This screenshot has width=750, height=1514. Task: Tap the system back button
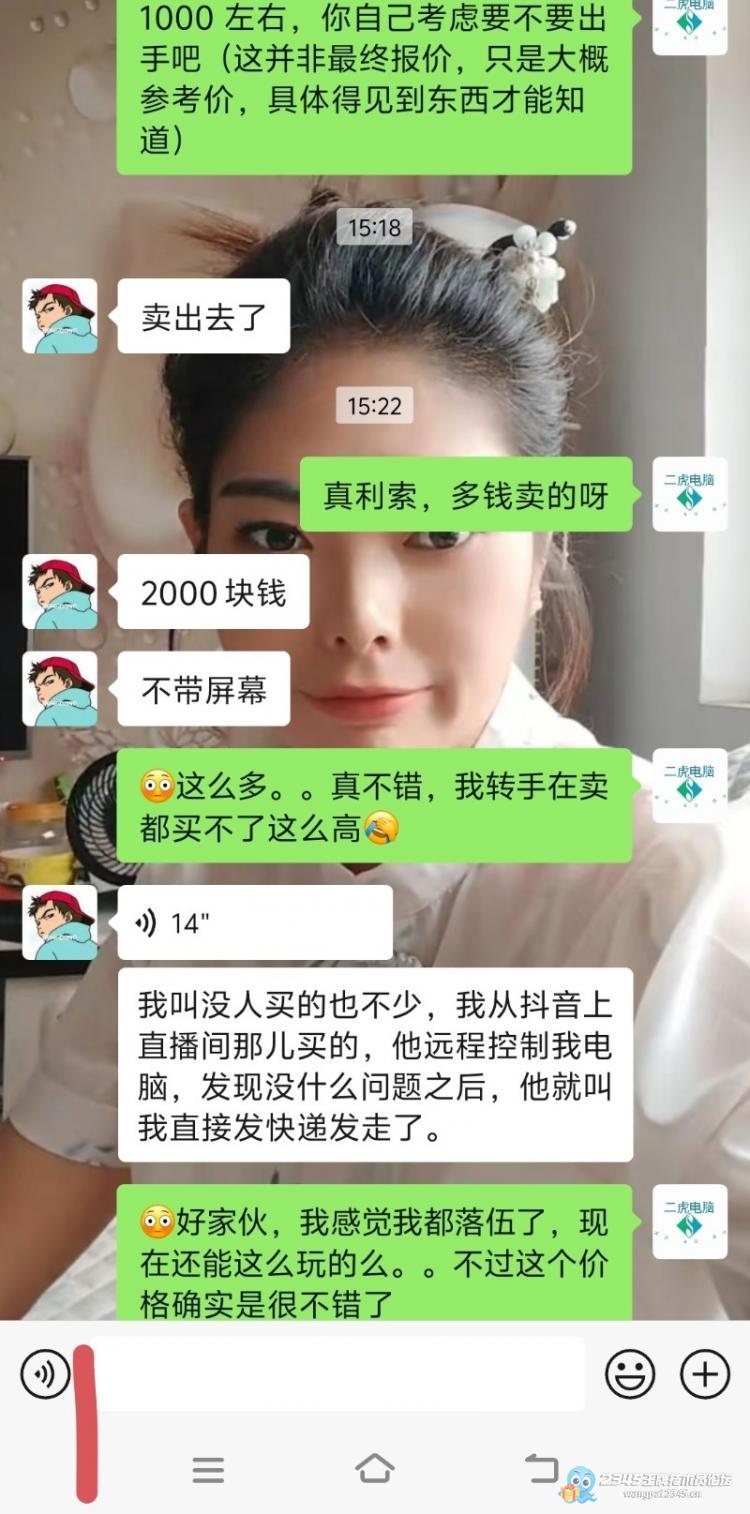(541, 1468)
